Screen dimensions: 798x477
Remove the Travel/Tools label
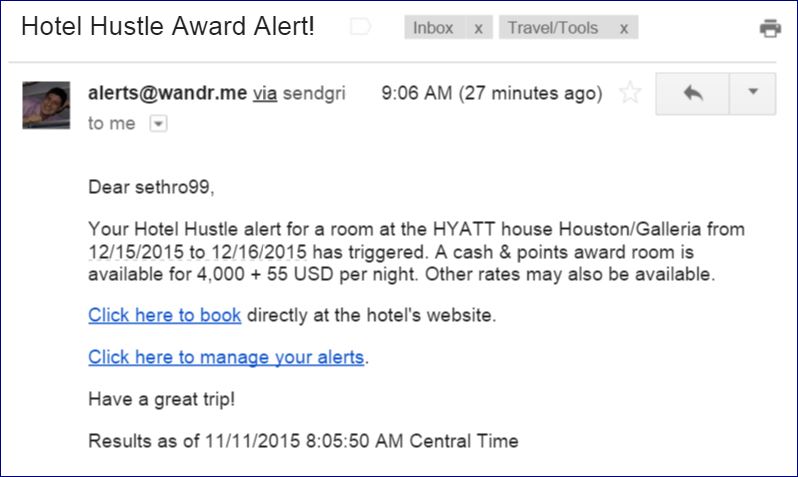click(x=624, y=28)
